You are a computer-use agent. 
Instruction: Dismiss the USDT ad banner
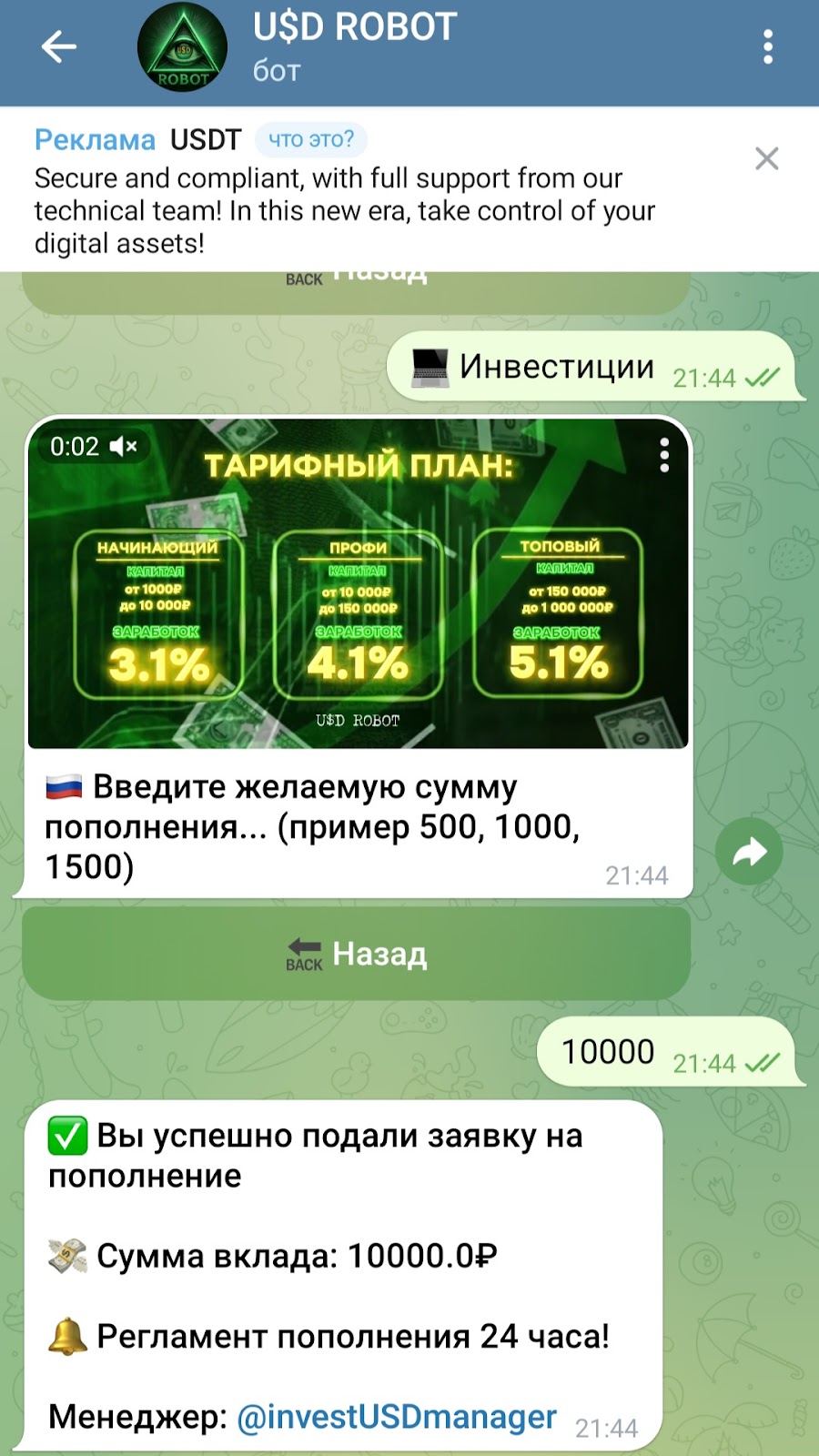766,159
